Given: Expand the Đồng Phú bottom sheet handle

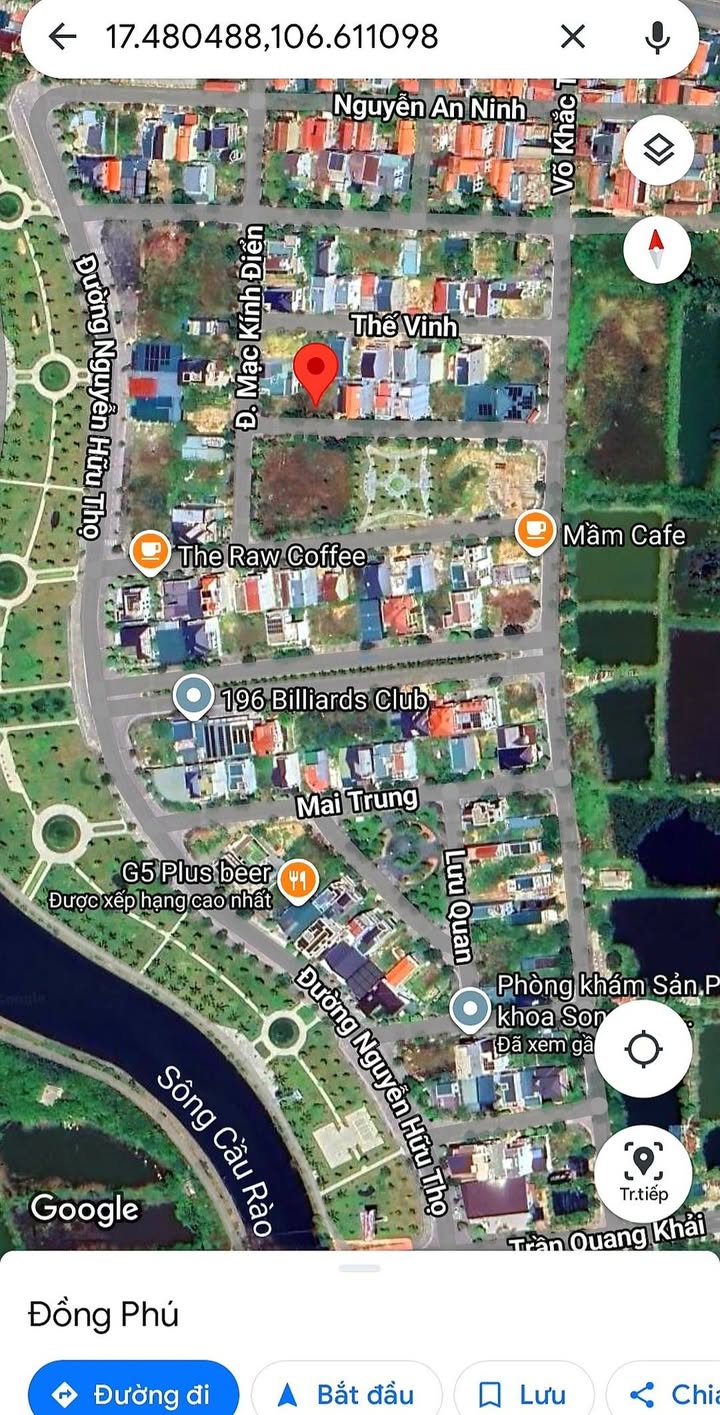Looking at the screenshot, I should tap(360, 1269).
